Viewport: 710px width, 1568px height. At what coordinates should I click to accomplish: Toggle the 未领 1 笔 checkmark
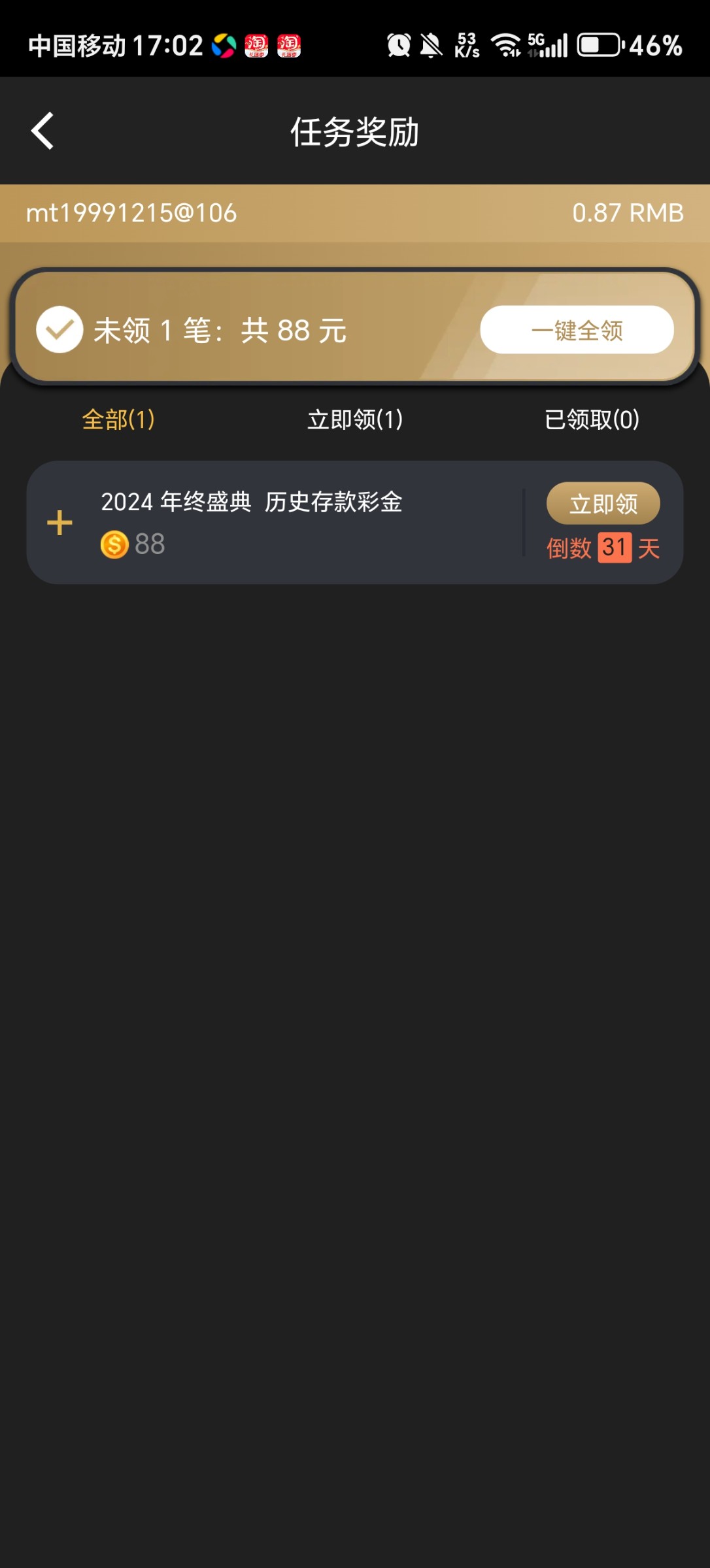tap(59, 330)
